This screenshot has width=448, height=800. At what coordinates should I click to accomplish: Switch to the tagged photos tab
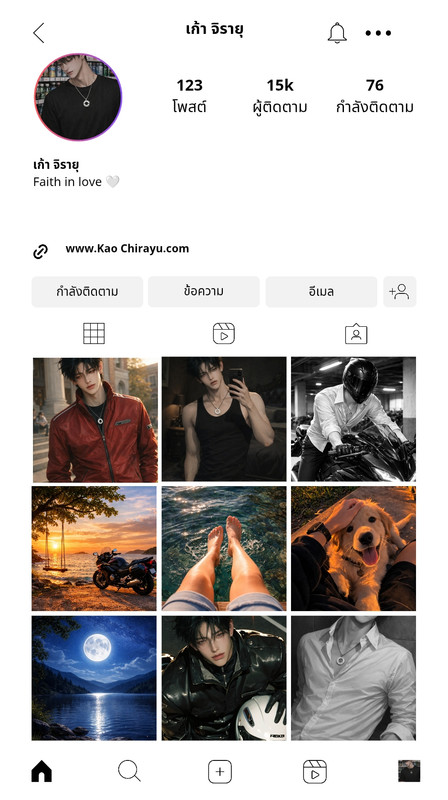click(x=356, y=334)
